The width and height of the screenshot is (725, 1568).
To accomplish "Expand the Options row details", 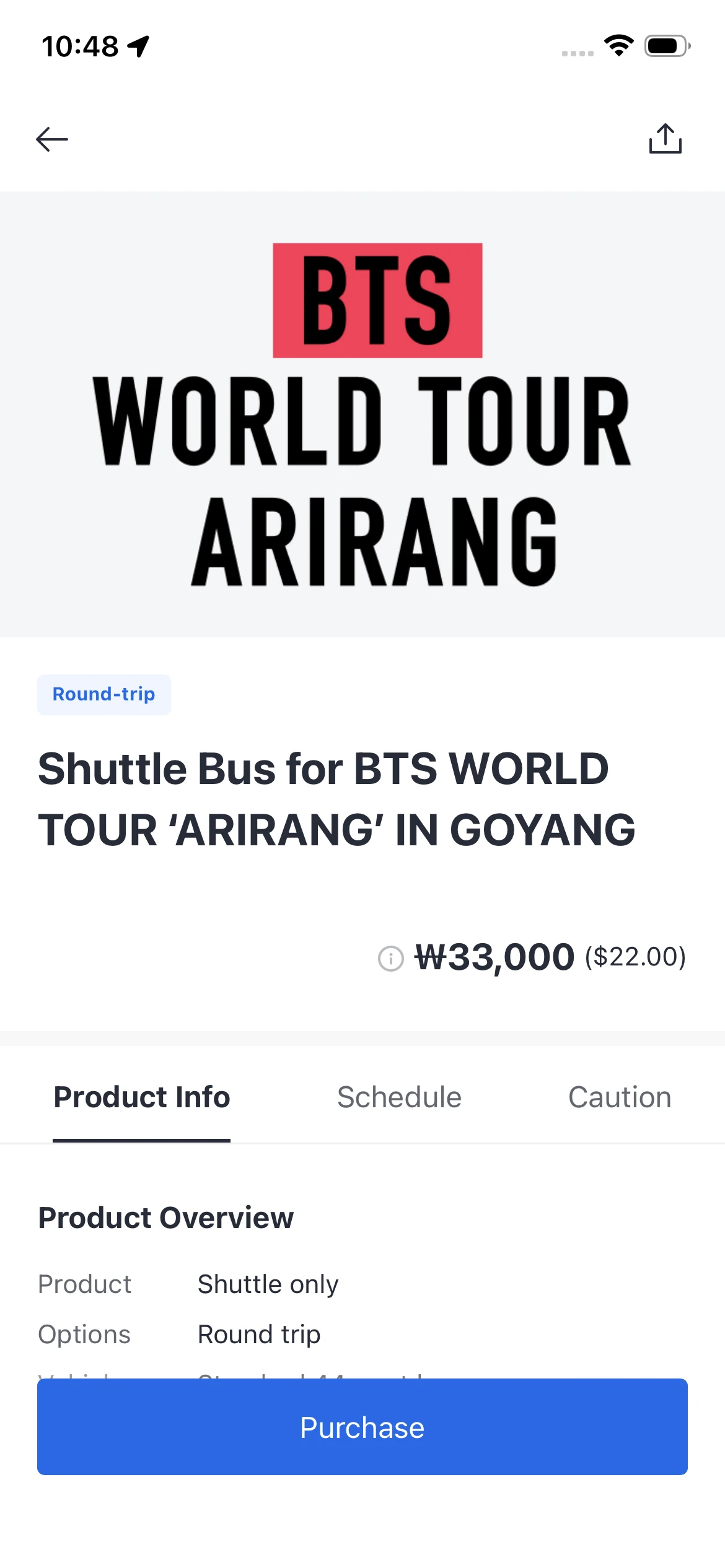I will coord(84,1335).
